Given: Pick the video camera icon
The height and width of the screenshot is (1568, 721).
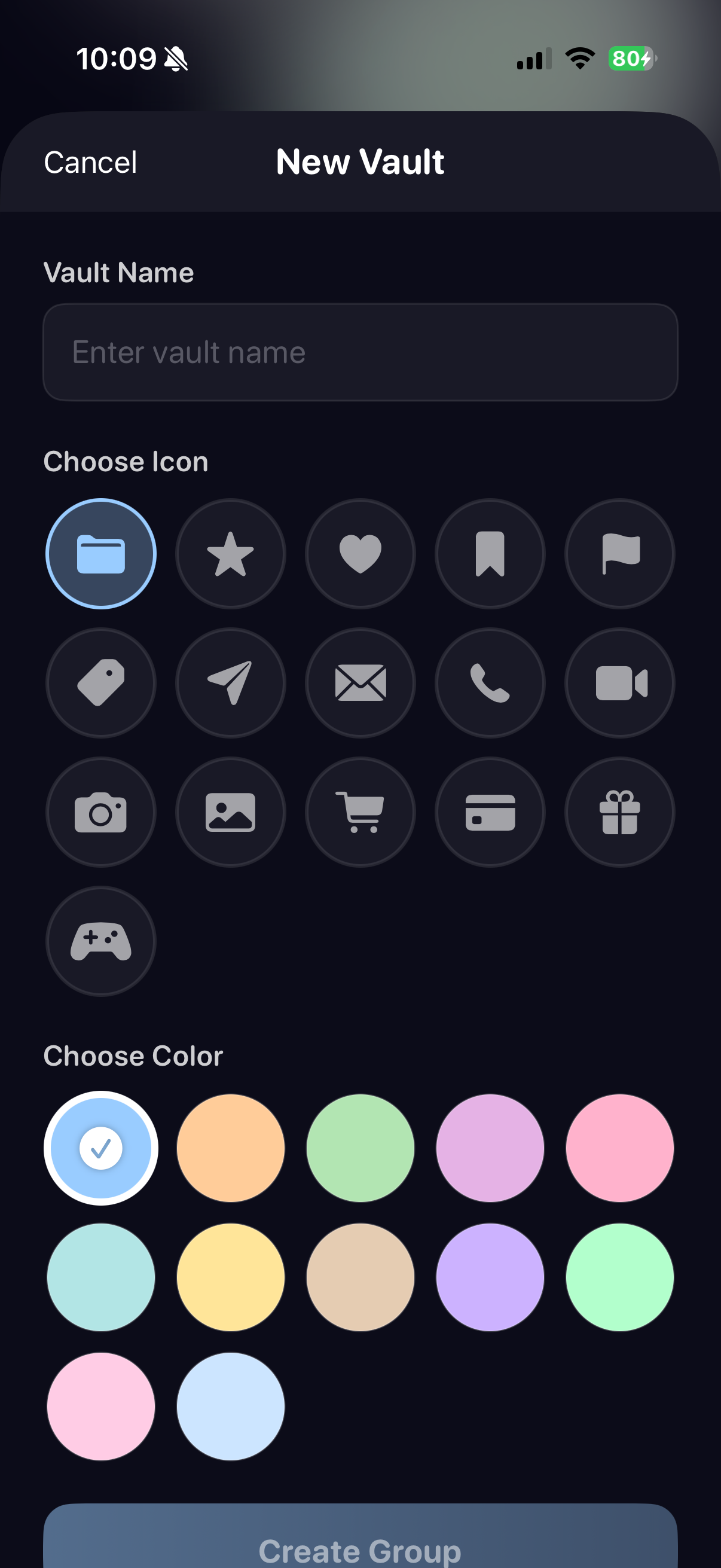Looking at the screenshot, I should [619, 683].
